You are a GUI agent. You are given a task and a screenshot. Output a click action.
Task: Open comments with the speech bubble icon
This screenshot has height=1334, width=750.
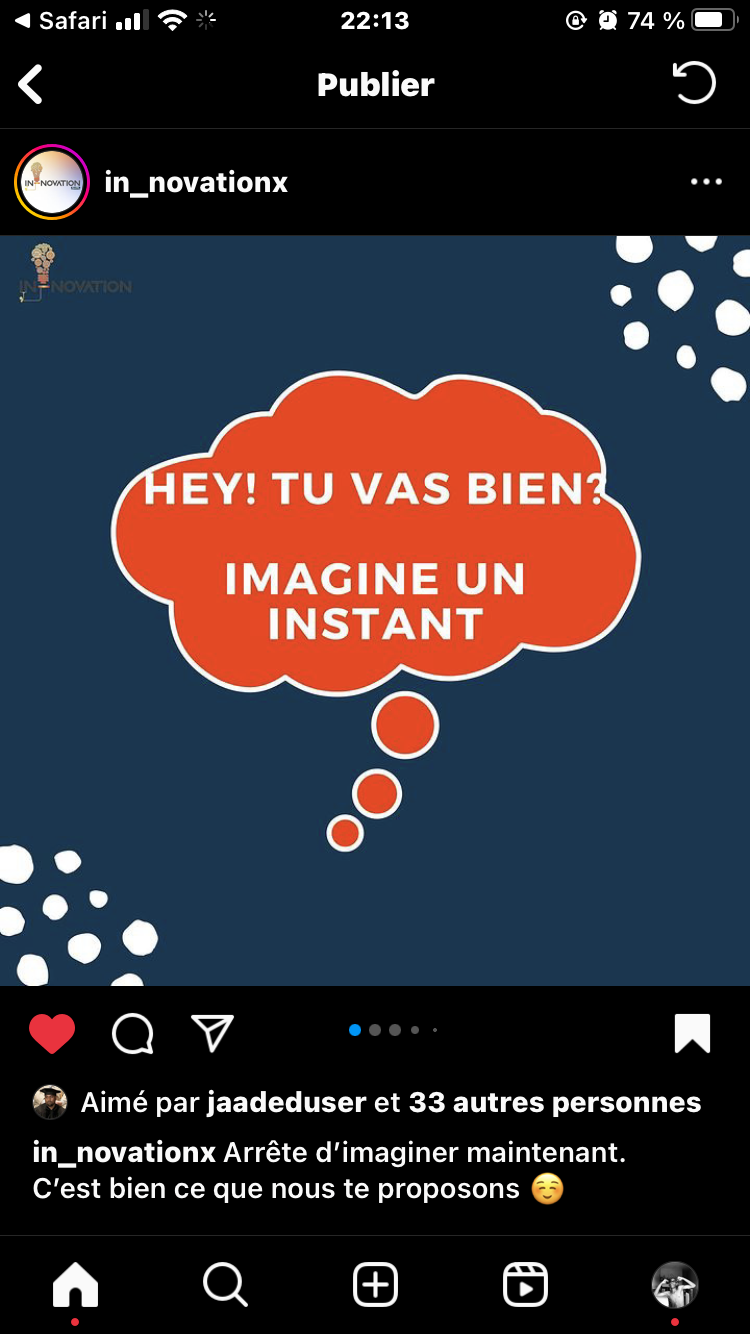[x=132, y=1034]
